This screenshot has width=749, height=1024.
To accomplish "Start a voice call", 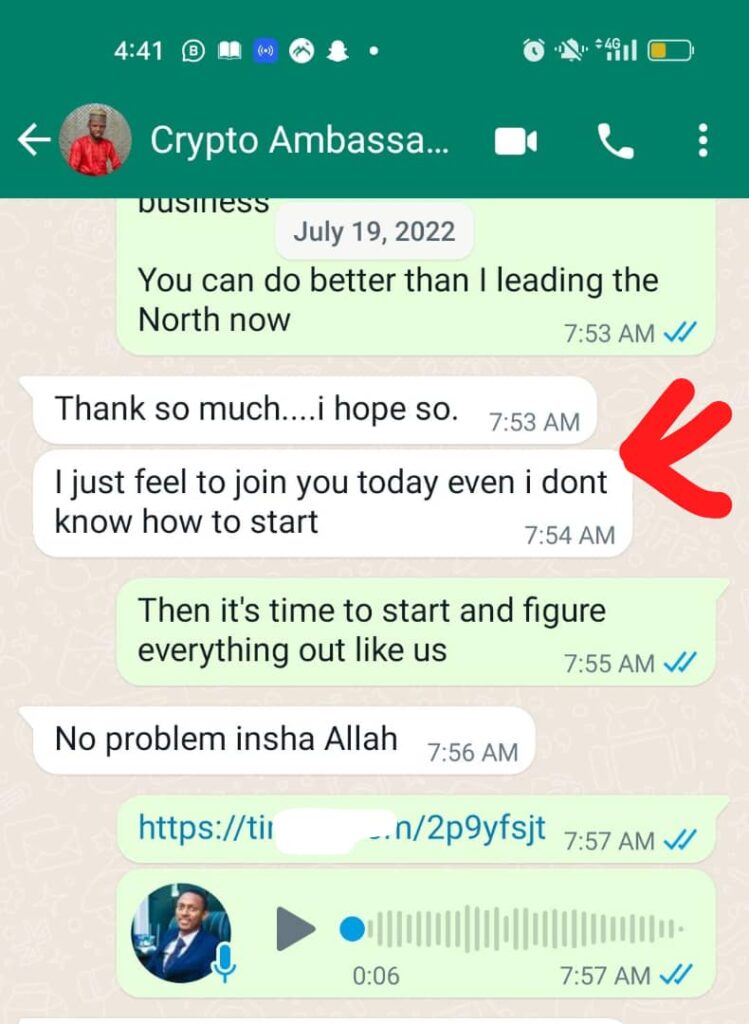I will pyautogui.click(x=615, y=142).
